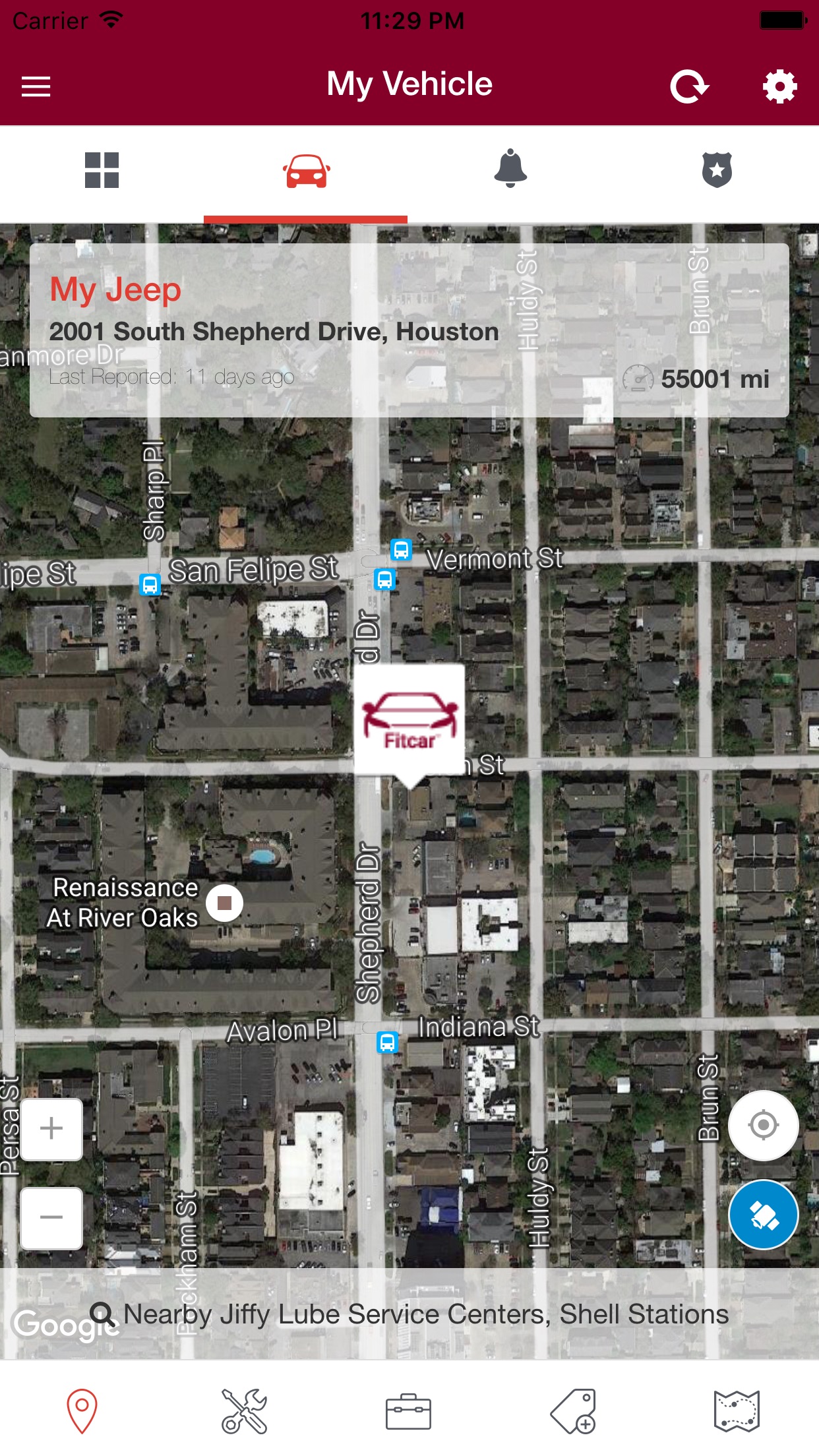Viewport: 819px width, 1456px height.
Task: Switch to the dashboard grid tab
Action: (102, 171)
